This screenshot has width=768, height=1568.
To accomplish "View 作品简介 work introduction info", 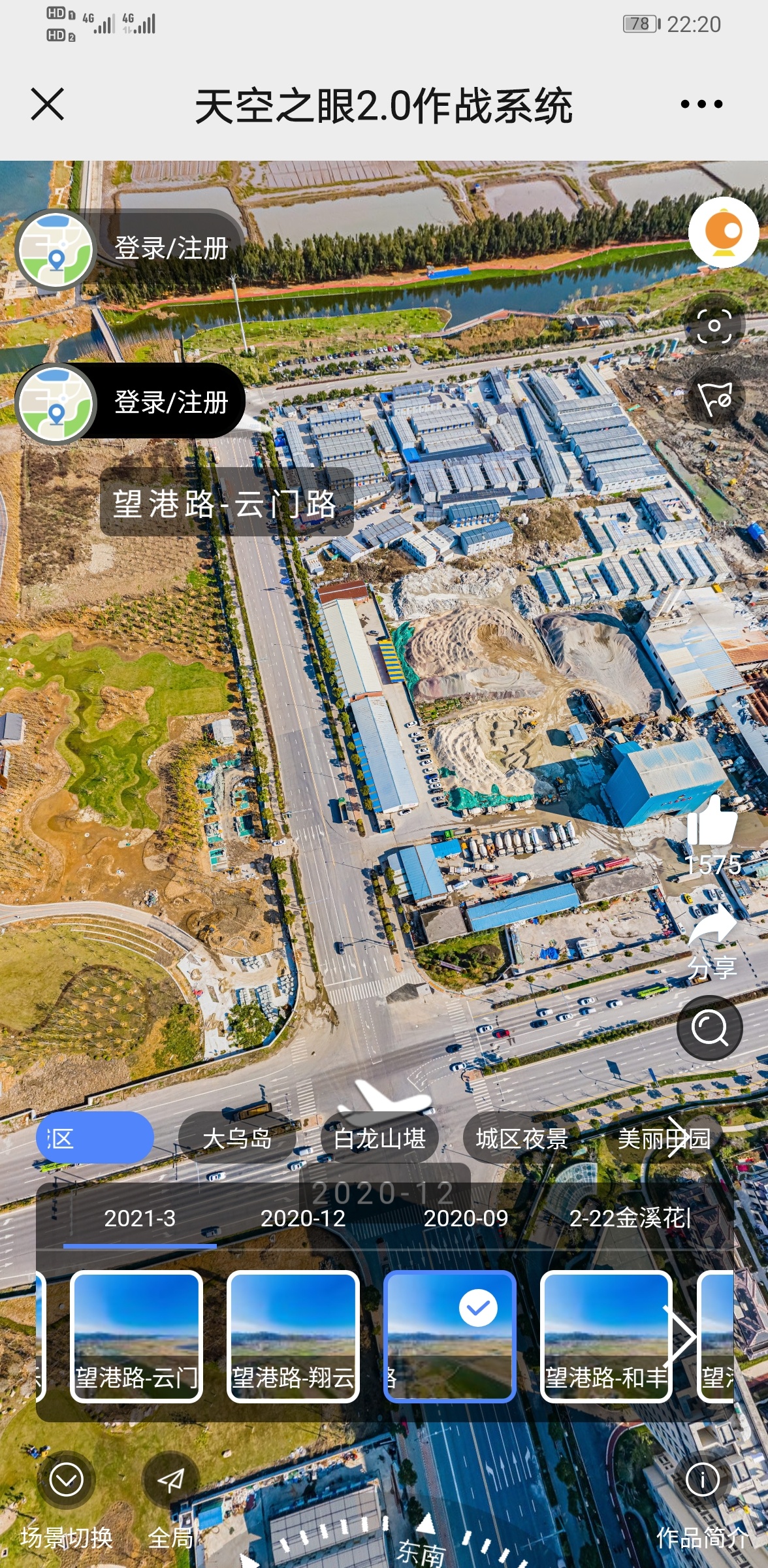I will [x=703, y=1480].
